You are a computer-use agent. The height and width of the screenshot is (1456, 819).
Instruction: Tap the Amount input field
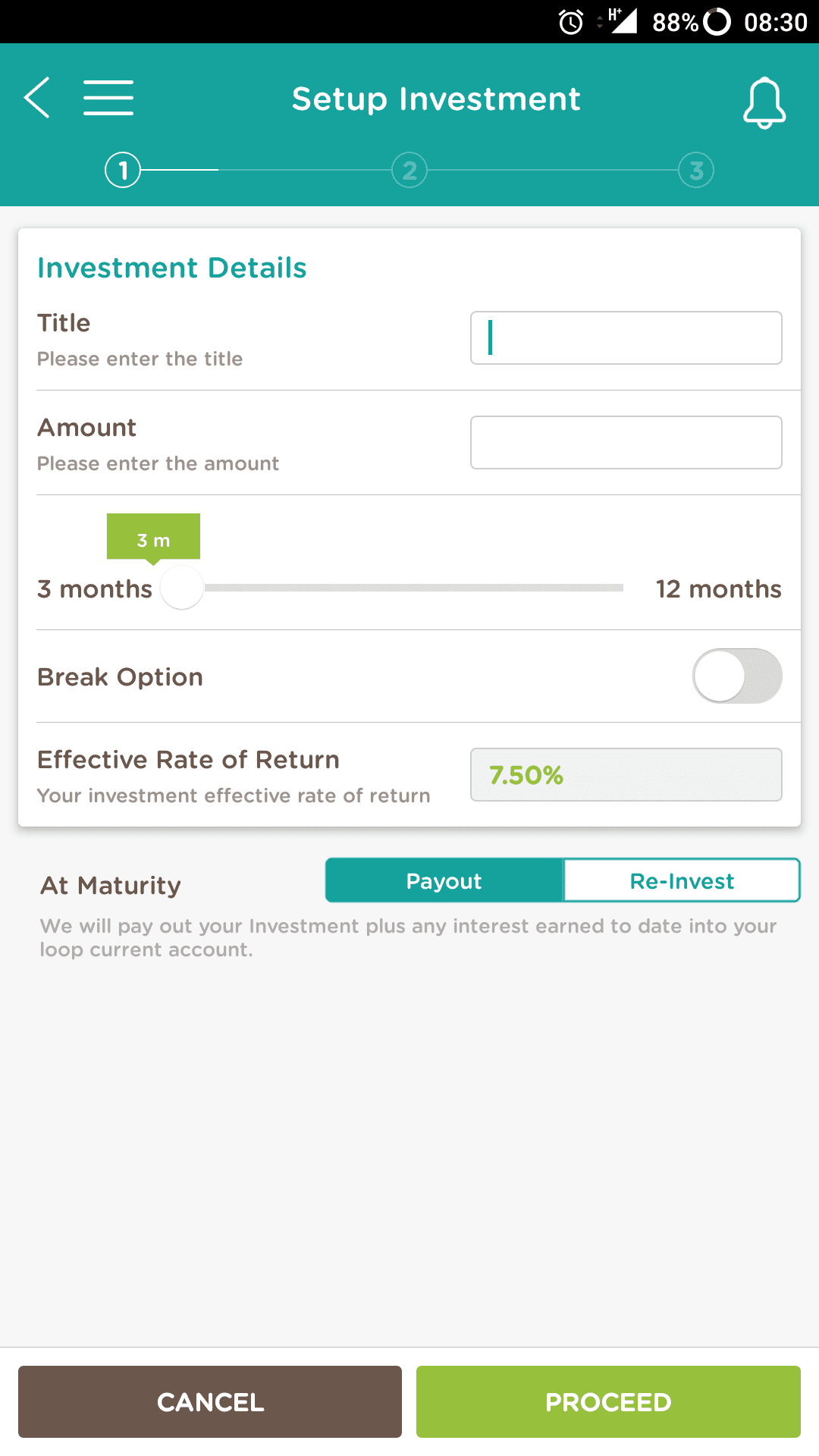point(626,442)
